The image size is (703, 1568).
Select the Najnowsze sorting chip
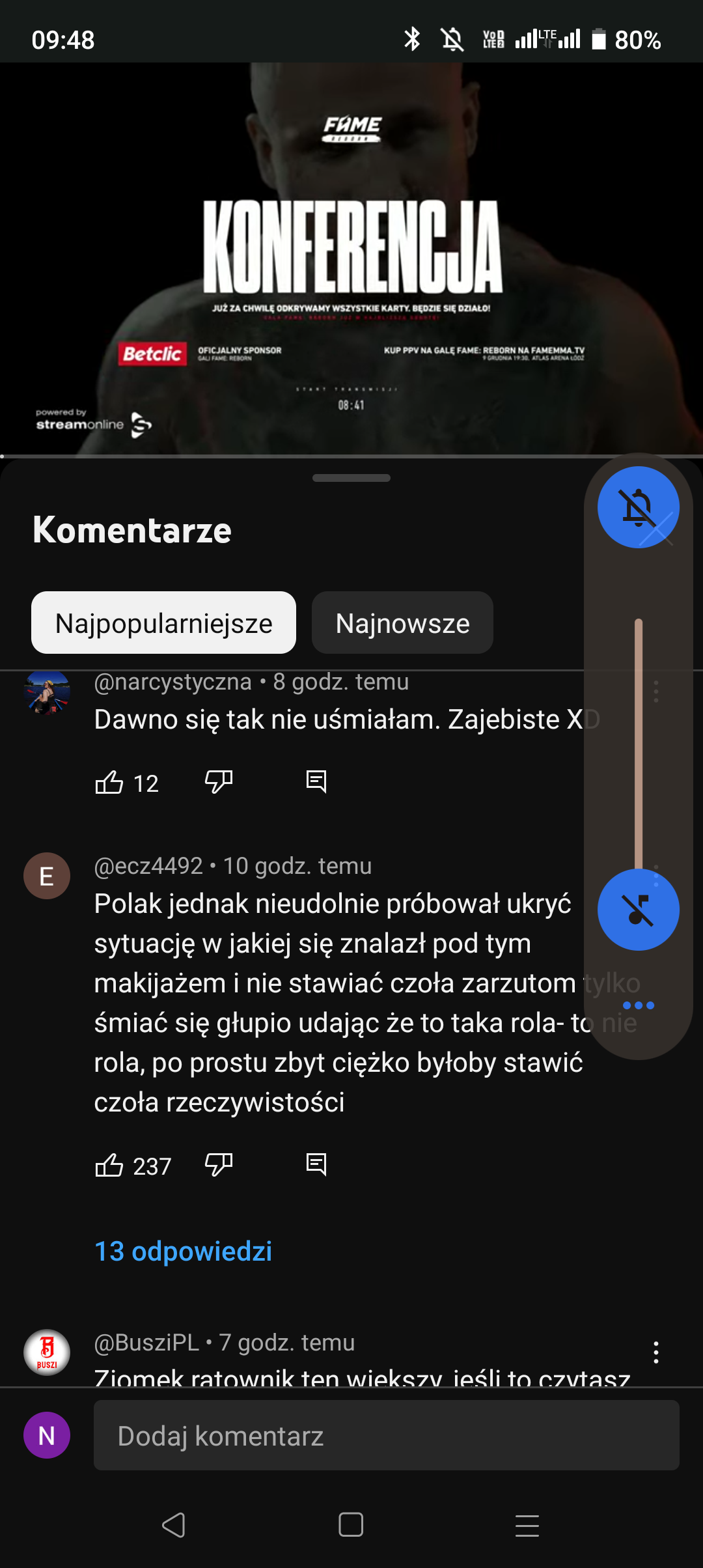pyautogui.click(x=402, y=623)
